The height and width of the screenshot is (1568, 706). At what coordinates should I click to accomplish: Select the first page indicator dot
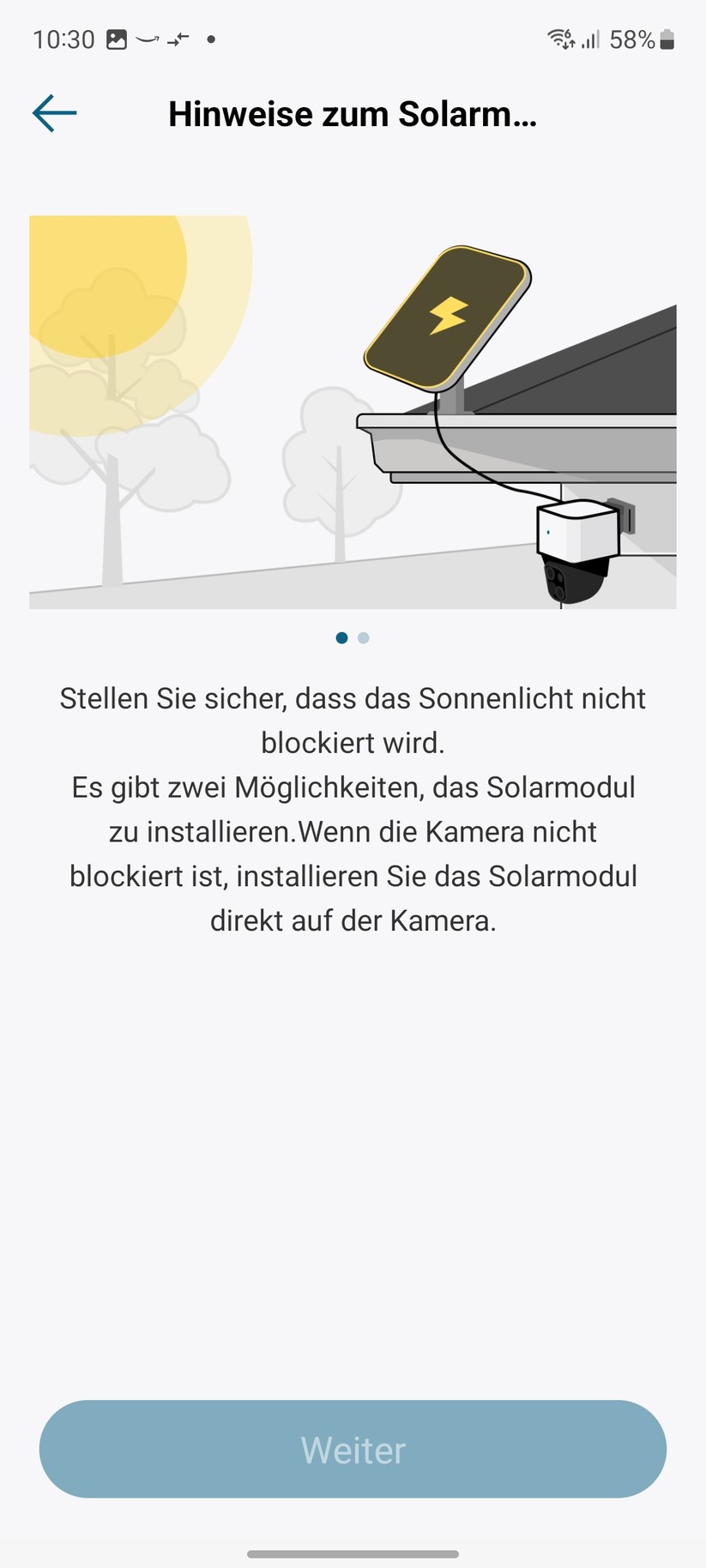click(341, 637)
